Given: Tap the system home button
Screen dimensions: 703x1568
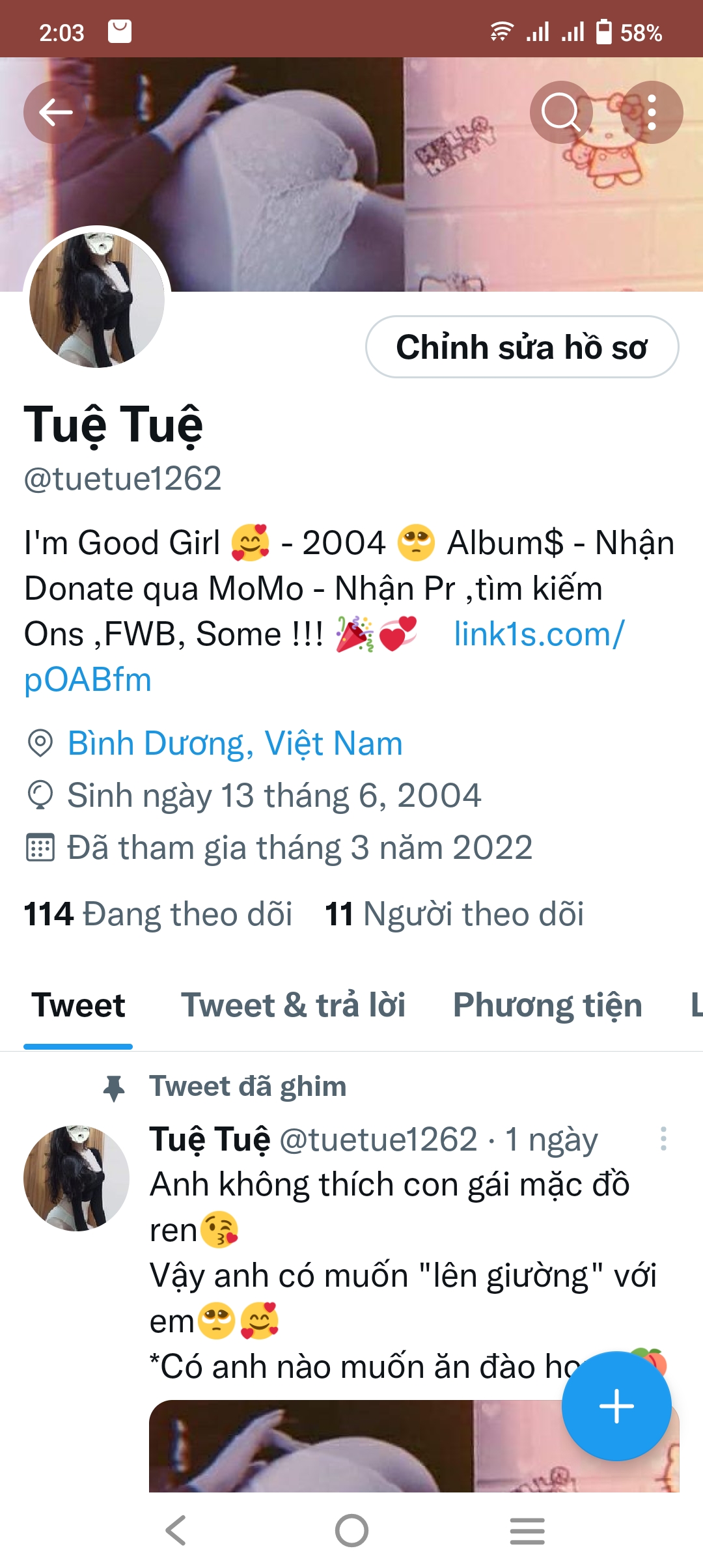Looking at the screenshot, I should coord(351,1530).
